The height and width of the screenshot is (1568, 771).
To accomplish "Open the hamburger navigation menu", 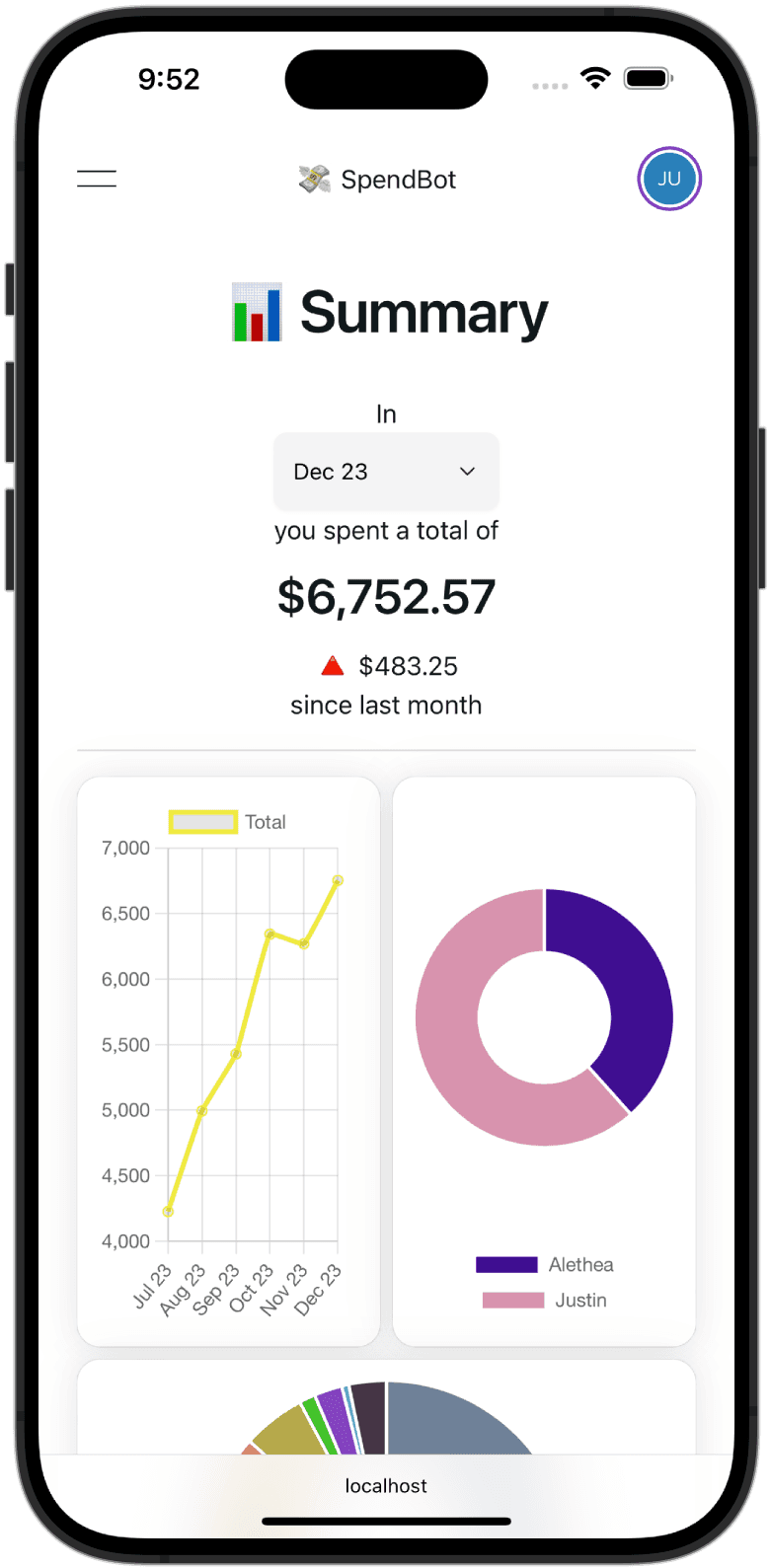I will click(x=96, y=179).
